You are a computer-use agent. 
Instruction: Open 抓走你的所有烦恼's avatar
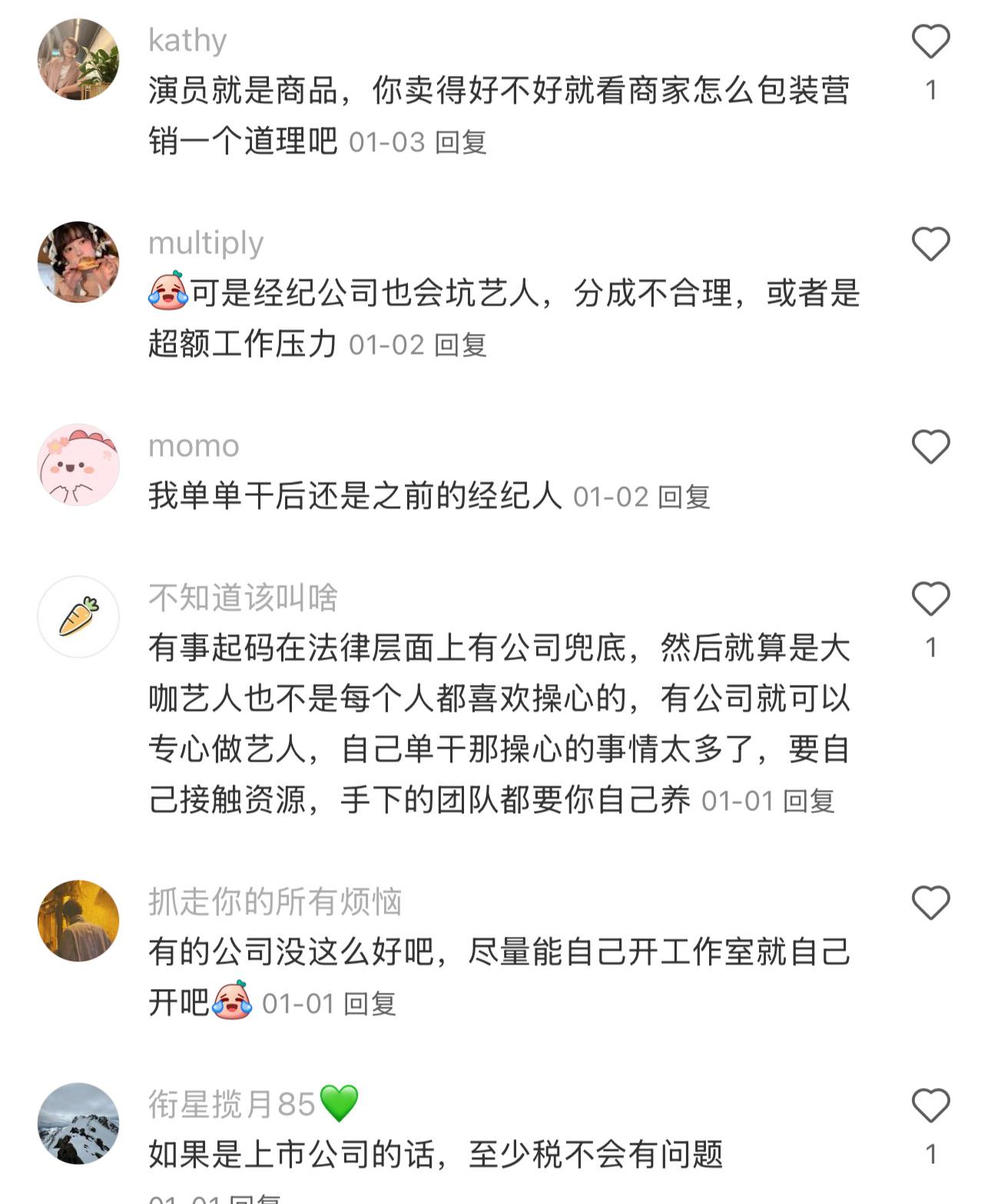pyautogui.click(x=78, y=921)
